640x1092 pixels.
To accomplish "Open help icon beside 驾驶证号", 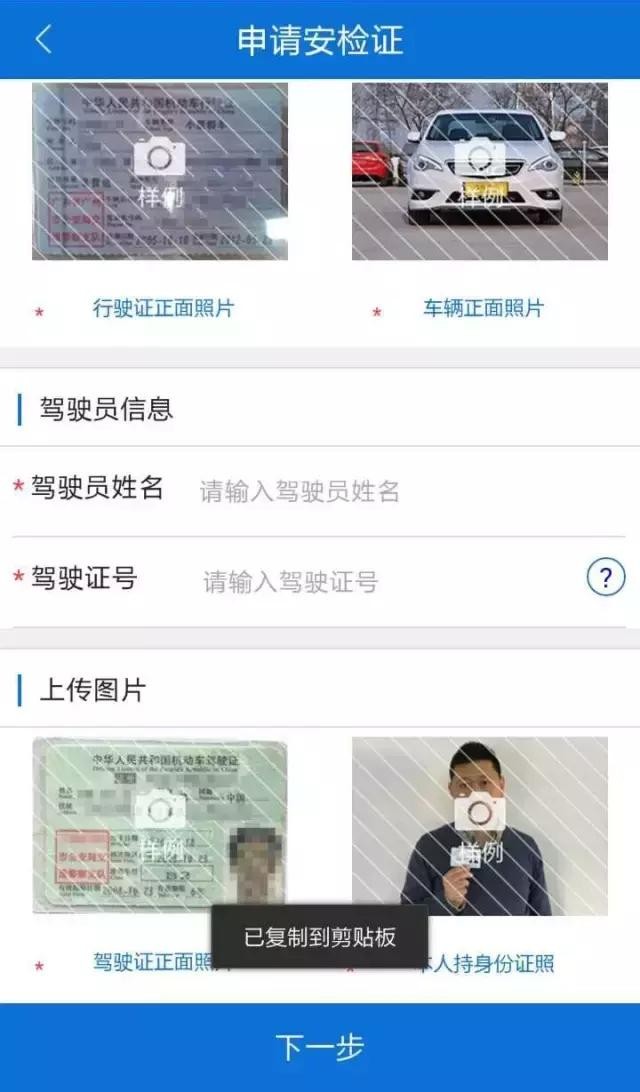I will point(605,578).
